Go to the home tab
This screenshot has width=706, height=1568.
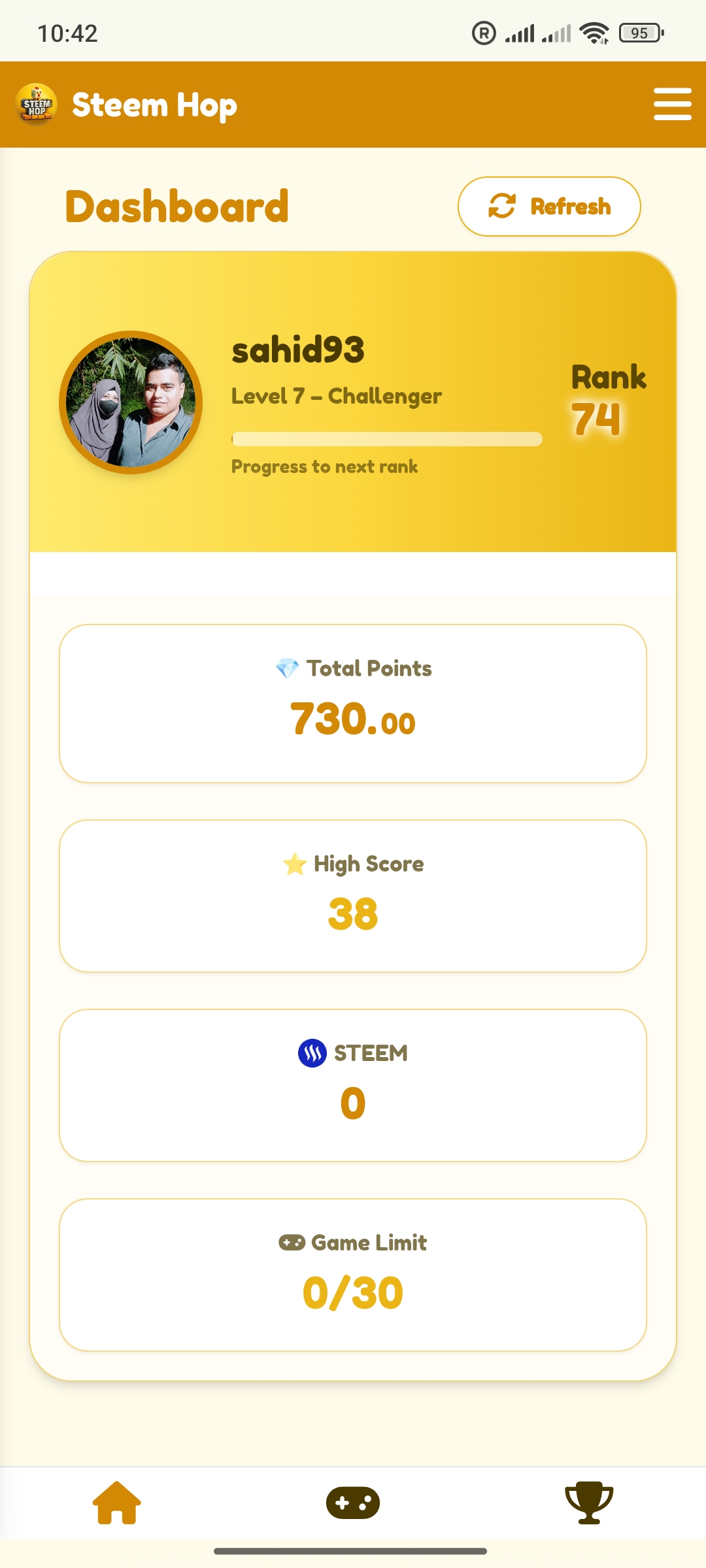[117, 1503]
